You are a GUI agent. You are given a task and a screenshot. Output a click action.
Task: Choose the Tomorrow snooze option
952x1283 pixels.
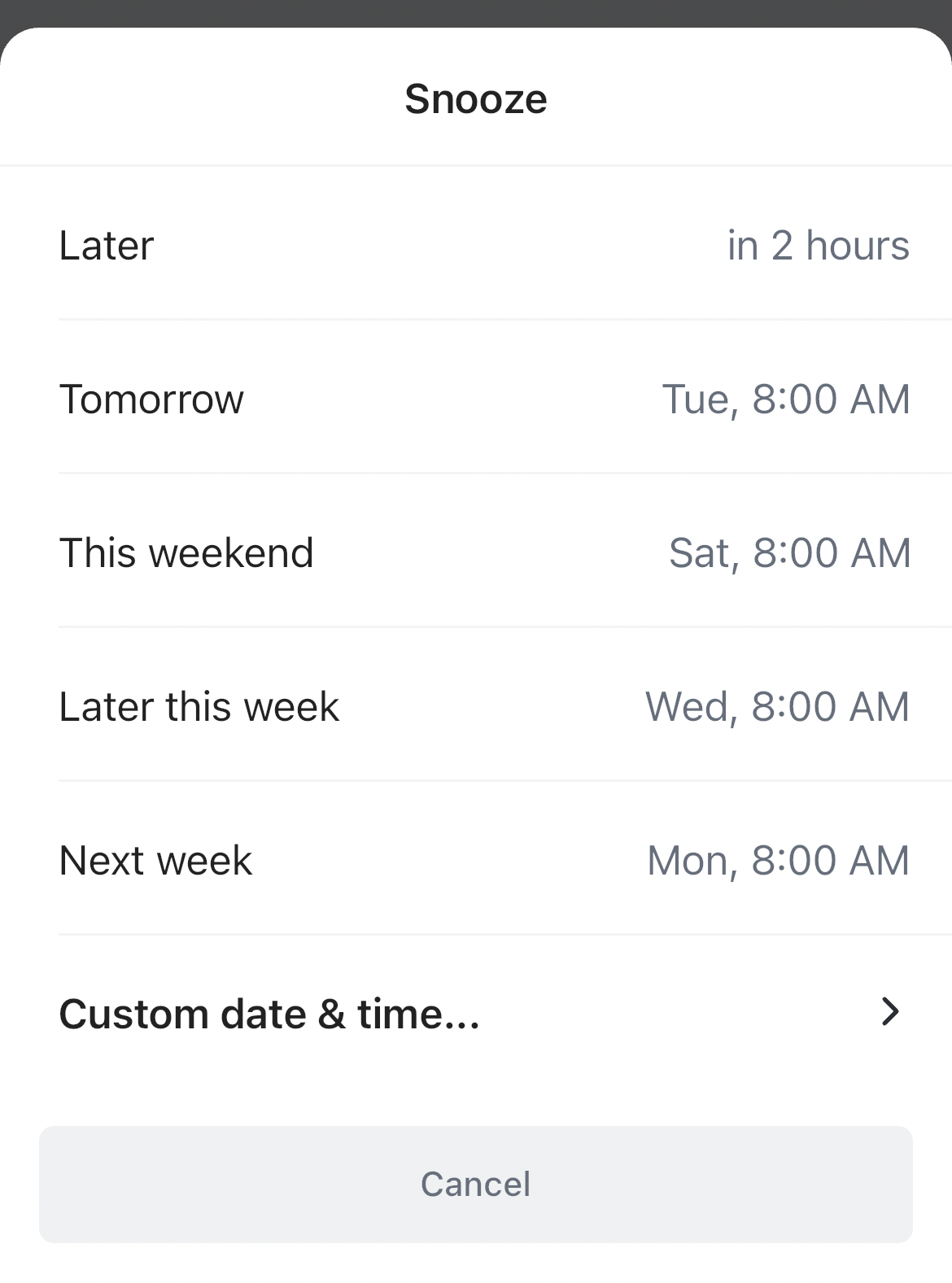(x=152, y=399)
